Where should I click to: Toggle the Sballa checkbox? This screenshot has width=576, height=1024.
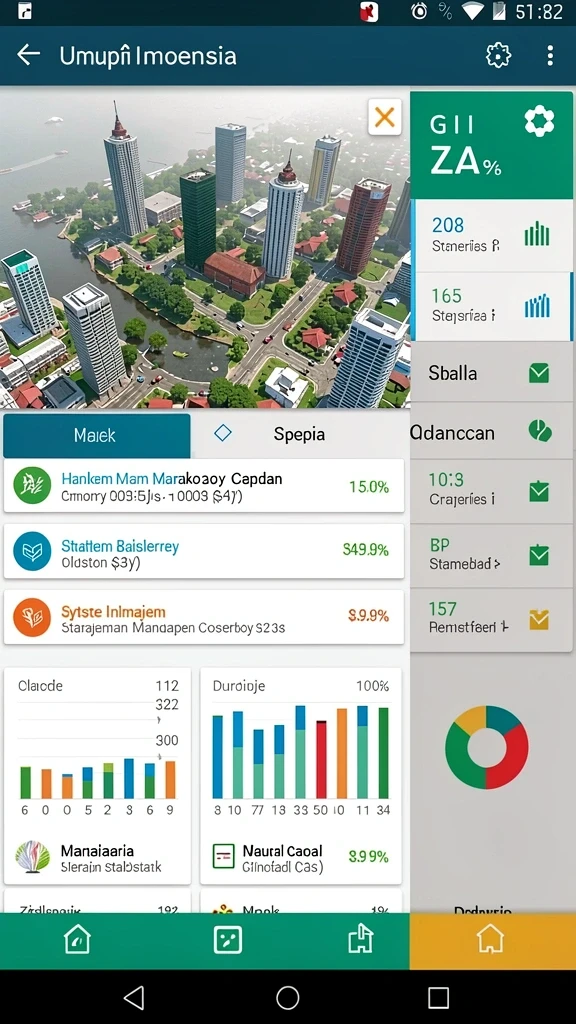539,373
